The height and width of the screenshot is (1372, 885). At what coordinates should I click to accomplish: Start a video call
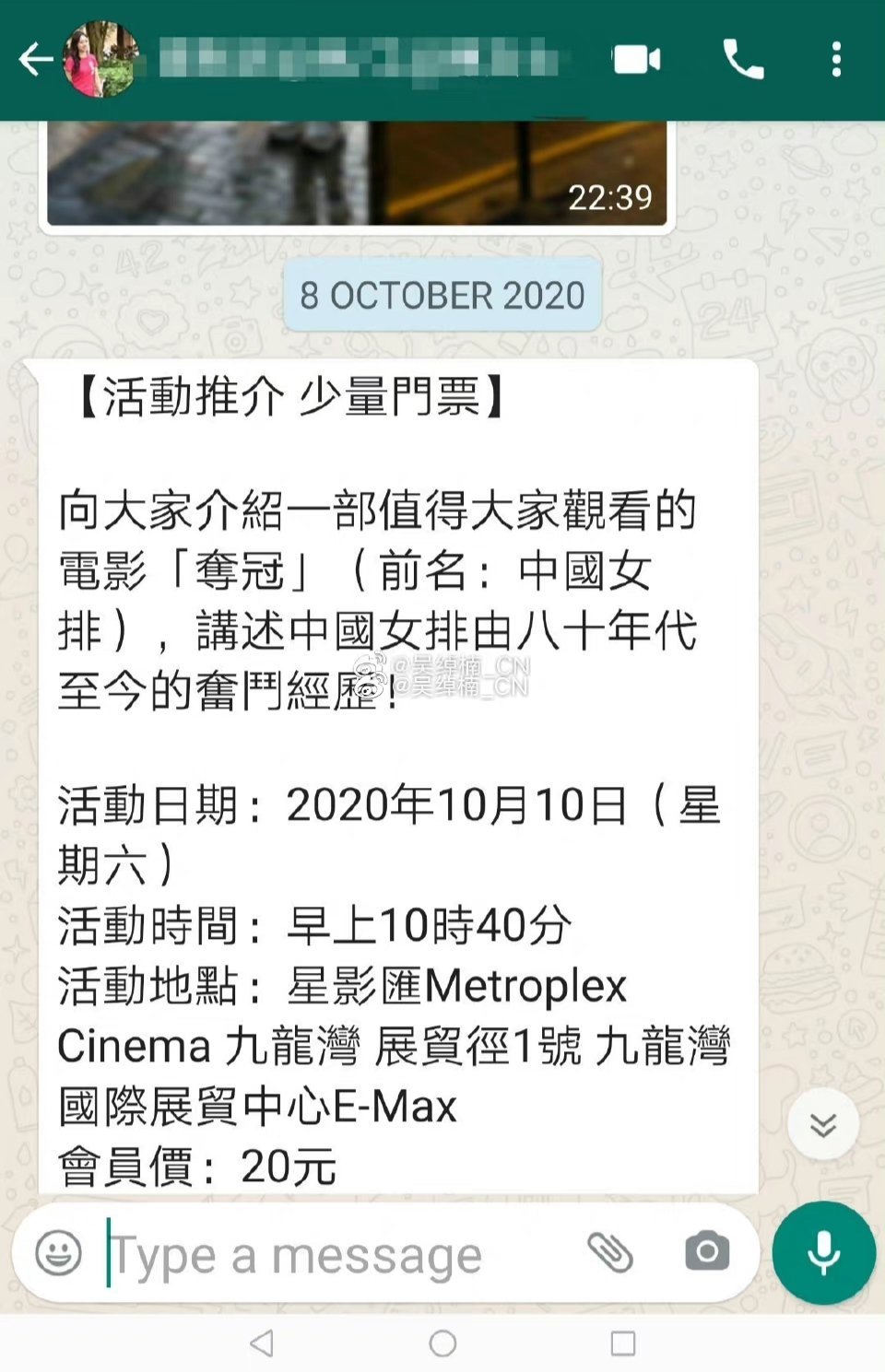tap(636, 60)
